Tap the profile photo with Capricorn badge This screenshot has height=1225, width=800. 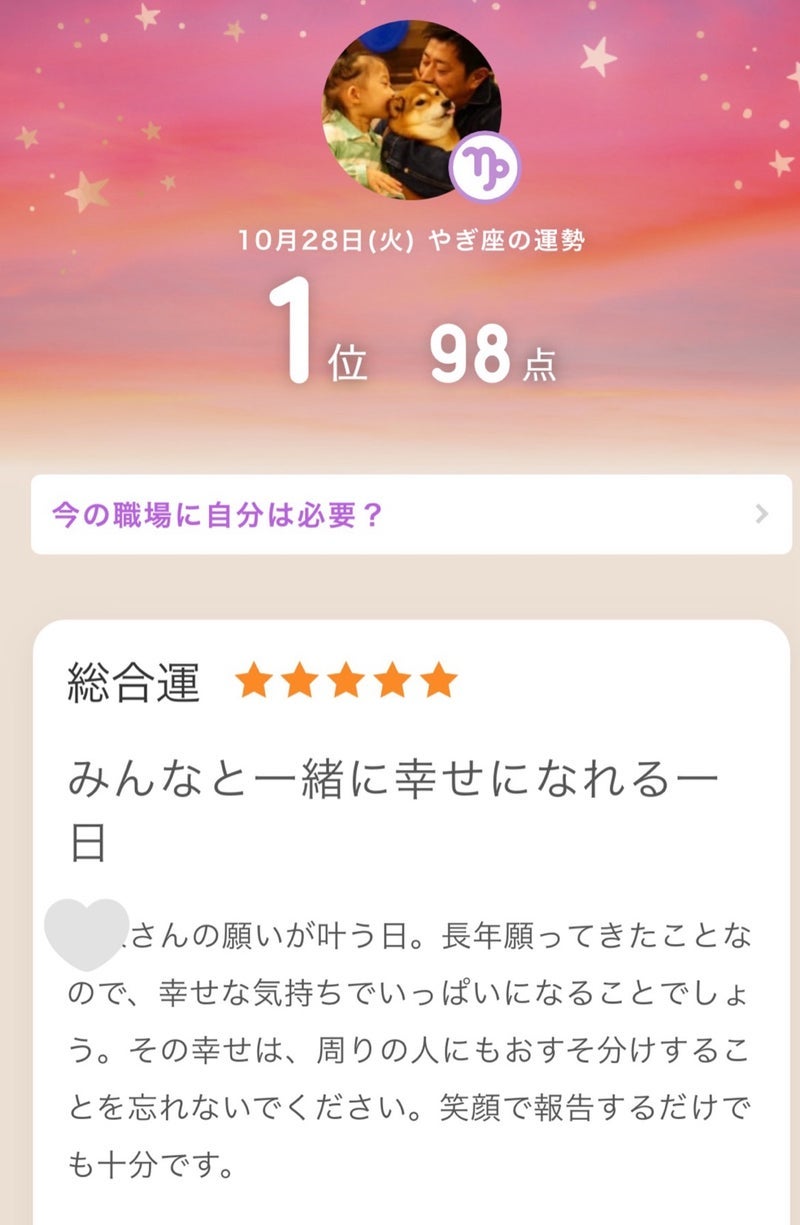tap(412, 109)
